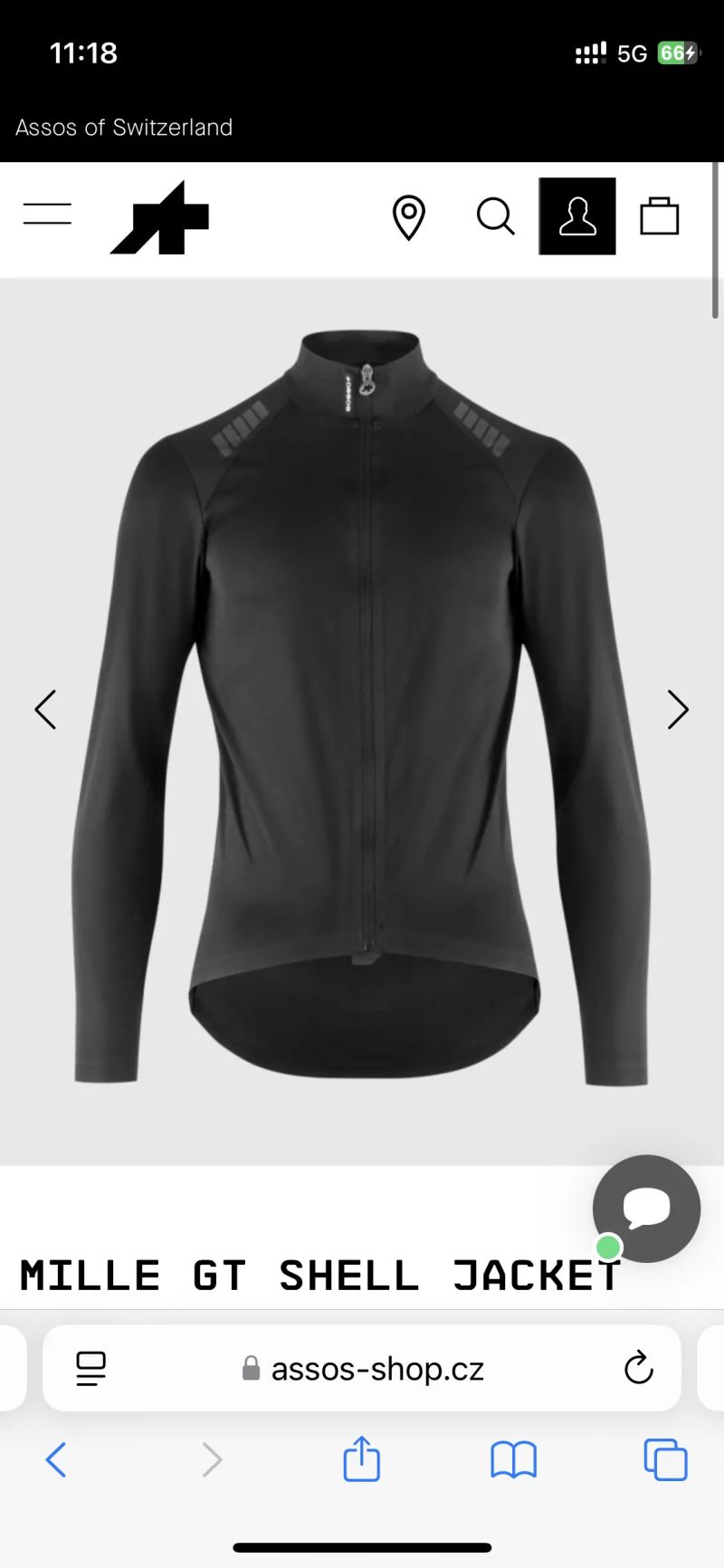This screenshot has height=1568, width=724.
Task: Tap the assos-shop.cz address bar
Action: coord(376,1369)
